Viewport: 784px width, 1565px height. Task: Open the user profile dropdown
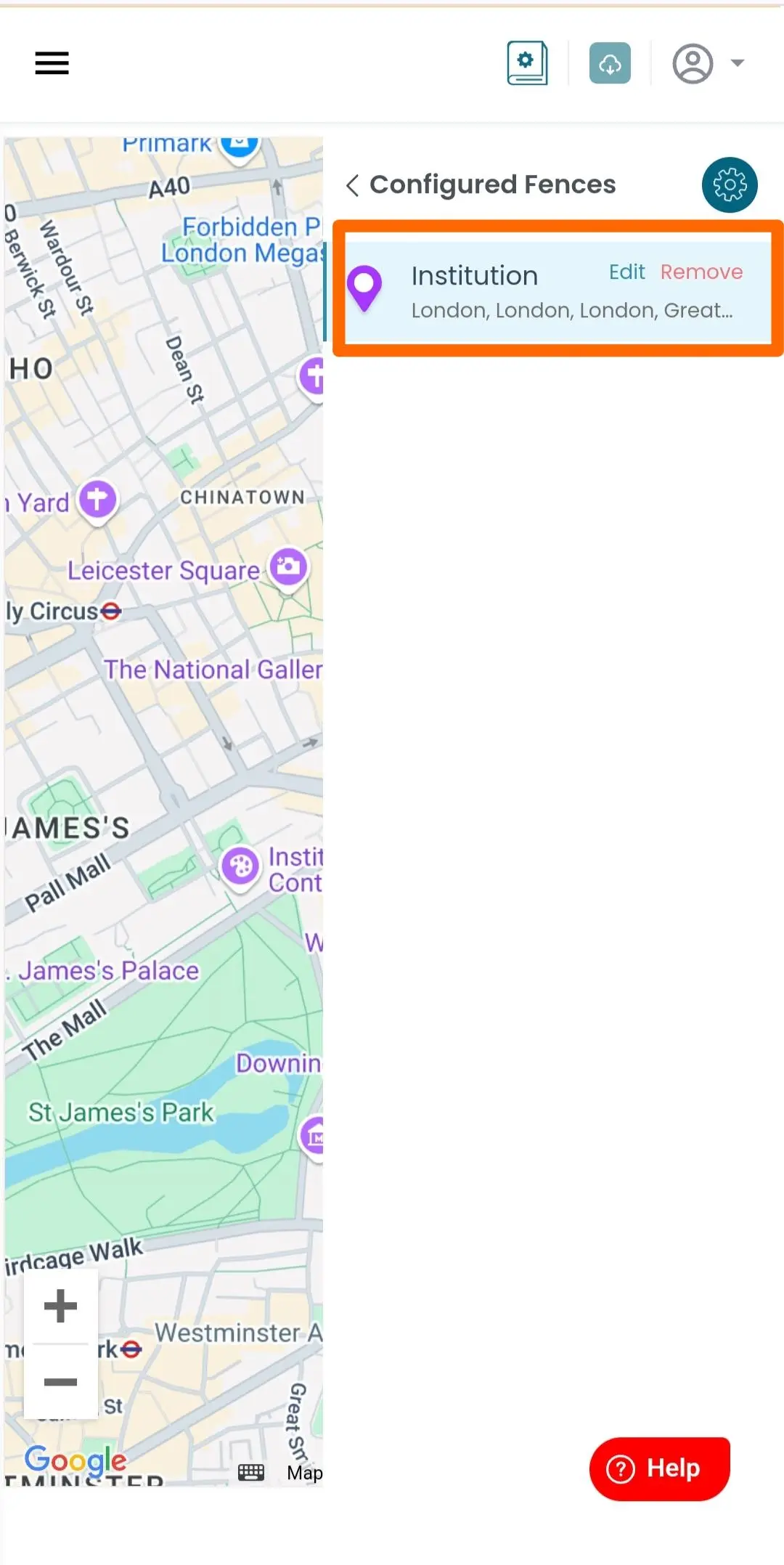[708, 64]
